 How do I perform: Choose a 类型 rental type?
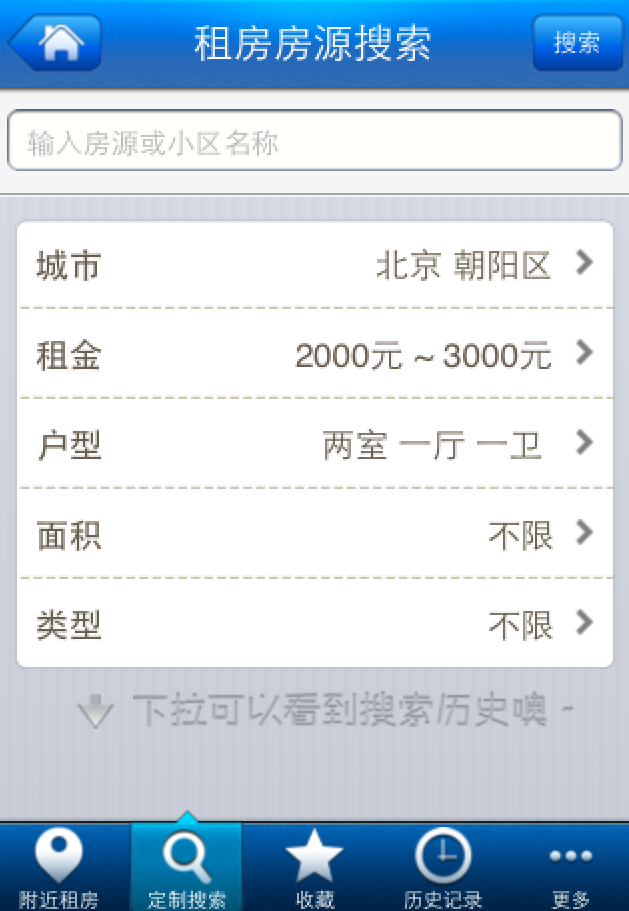314,624
